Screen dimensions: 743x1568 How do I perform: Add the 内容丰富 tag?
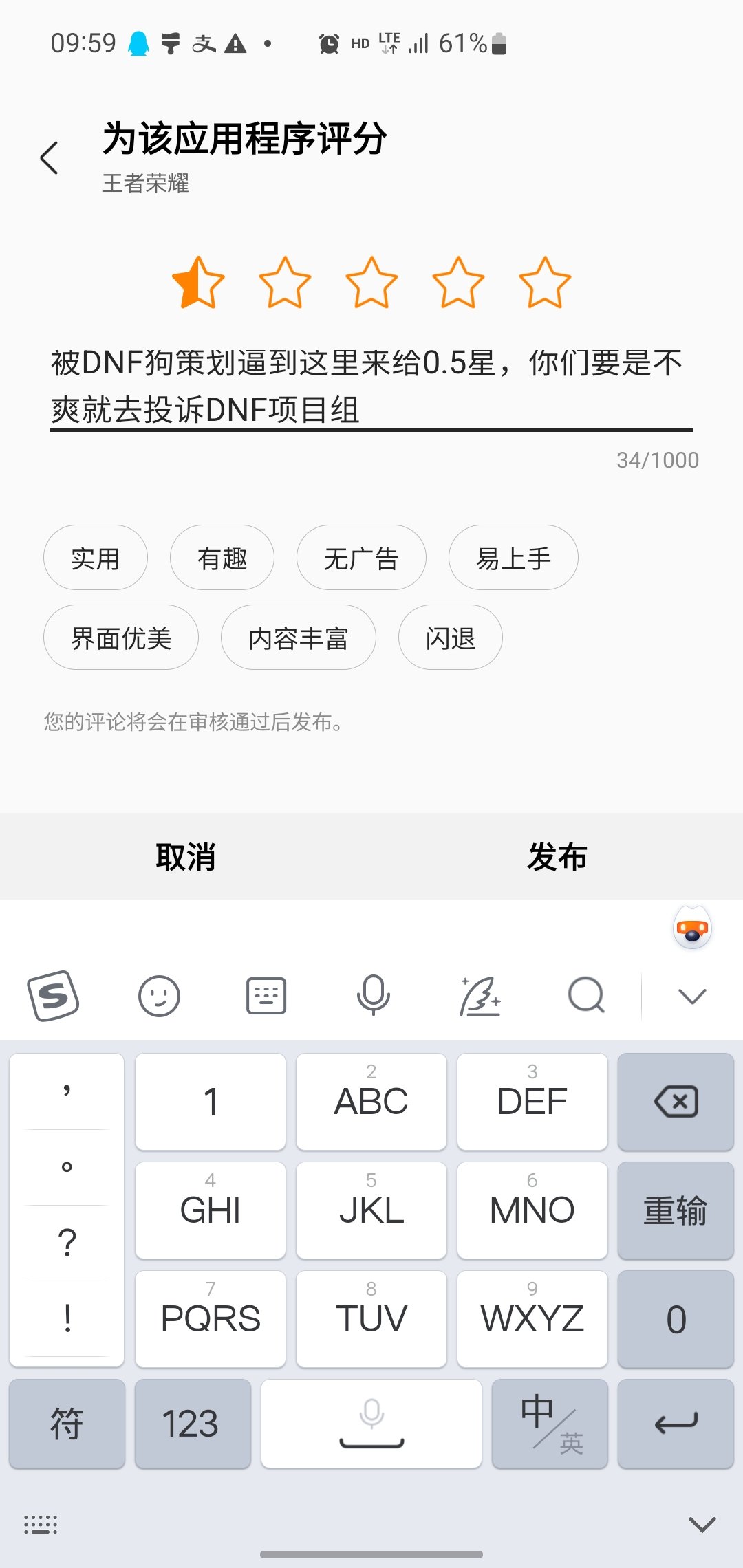(x=299, y=638)
